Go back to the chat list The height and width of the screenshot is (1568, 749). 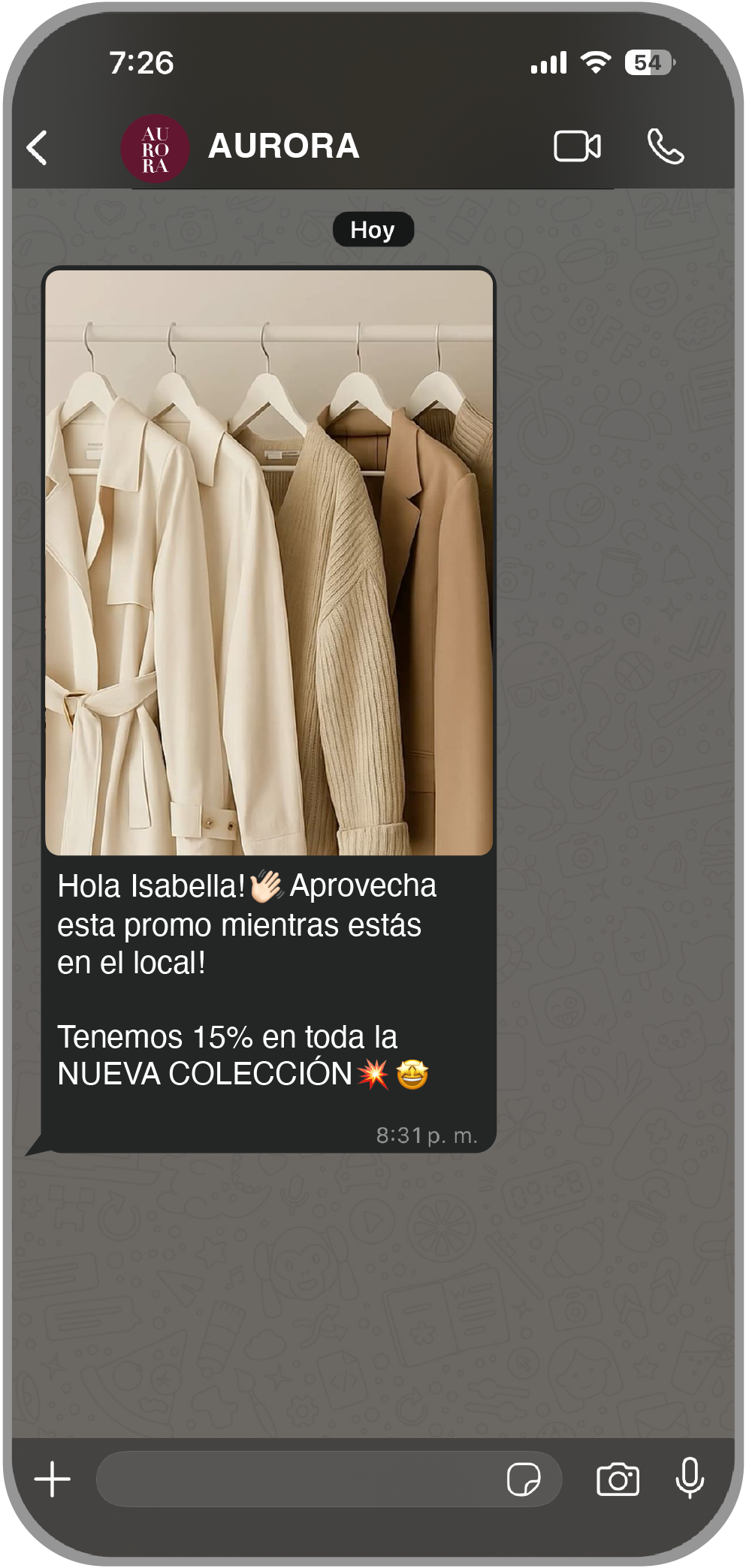coord(38,147)
